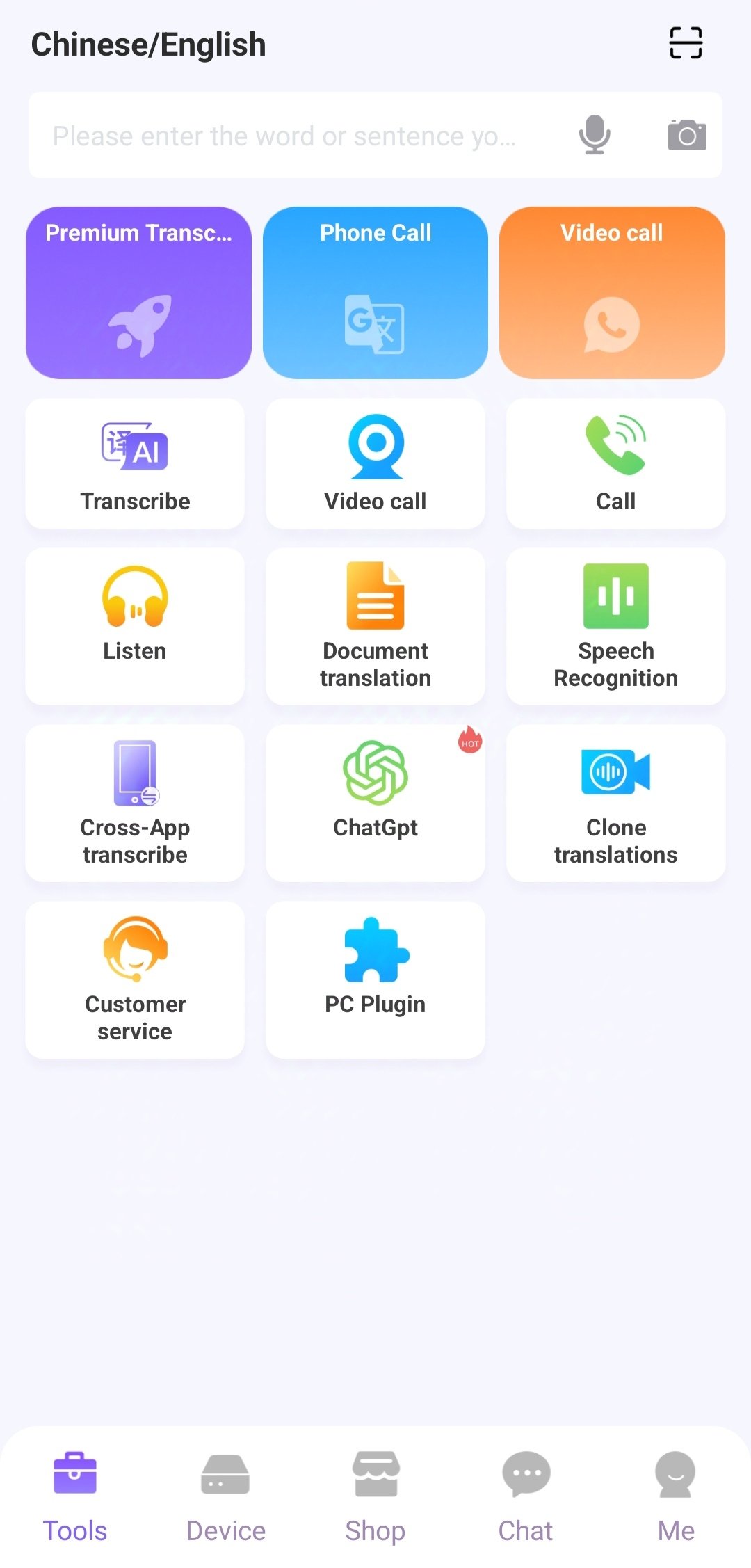This screenshot has width=751, height=1568.
Task: Open Cross-App transcribe
Action: pos(135,803)
